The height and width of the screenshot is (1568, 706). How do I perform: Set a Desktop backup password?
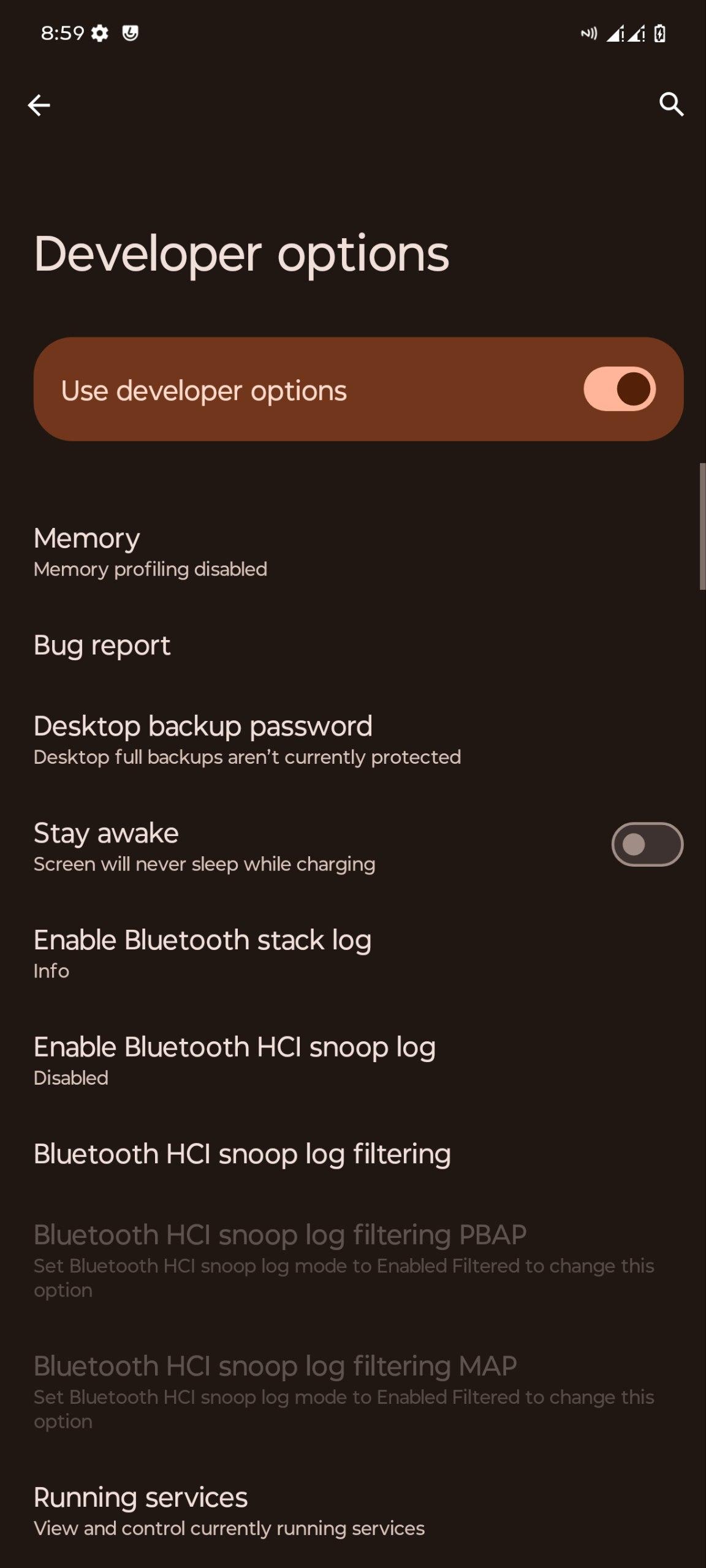[247, 740]
